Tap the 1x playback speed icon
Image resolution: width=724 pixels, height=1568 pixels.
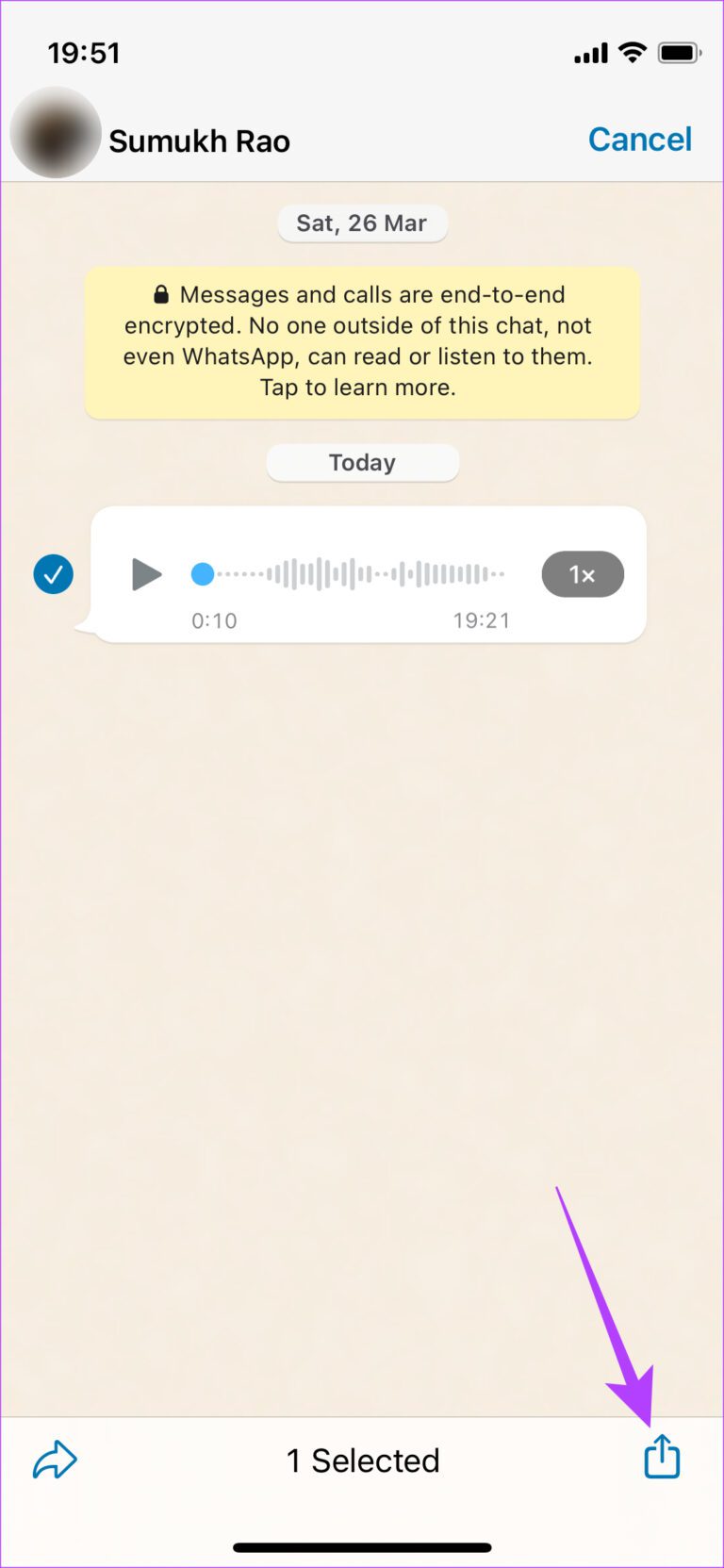[x=583, y=574]
